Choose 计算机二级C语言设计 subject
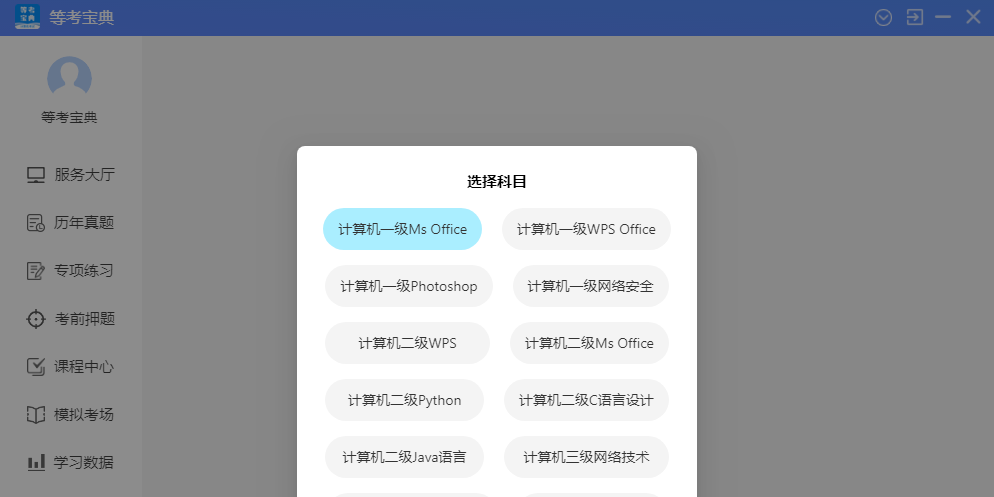The width and height of the screenshot is (994, 497). point(586,400)
